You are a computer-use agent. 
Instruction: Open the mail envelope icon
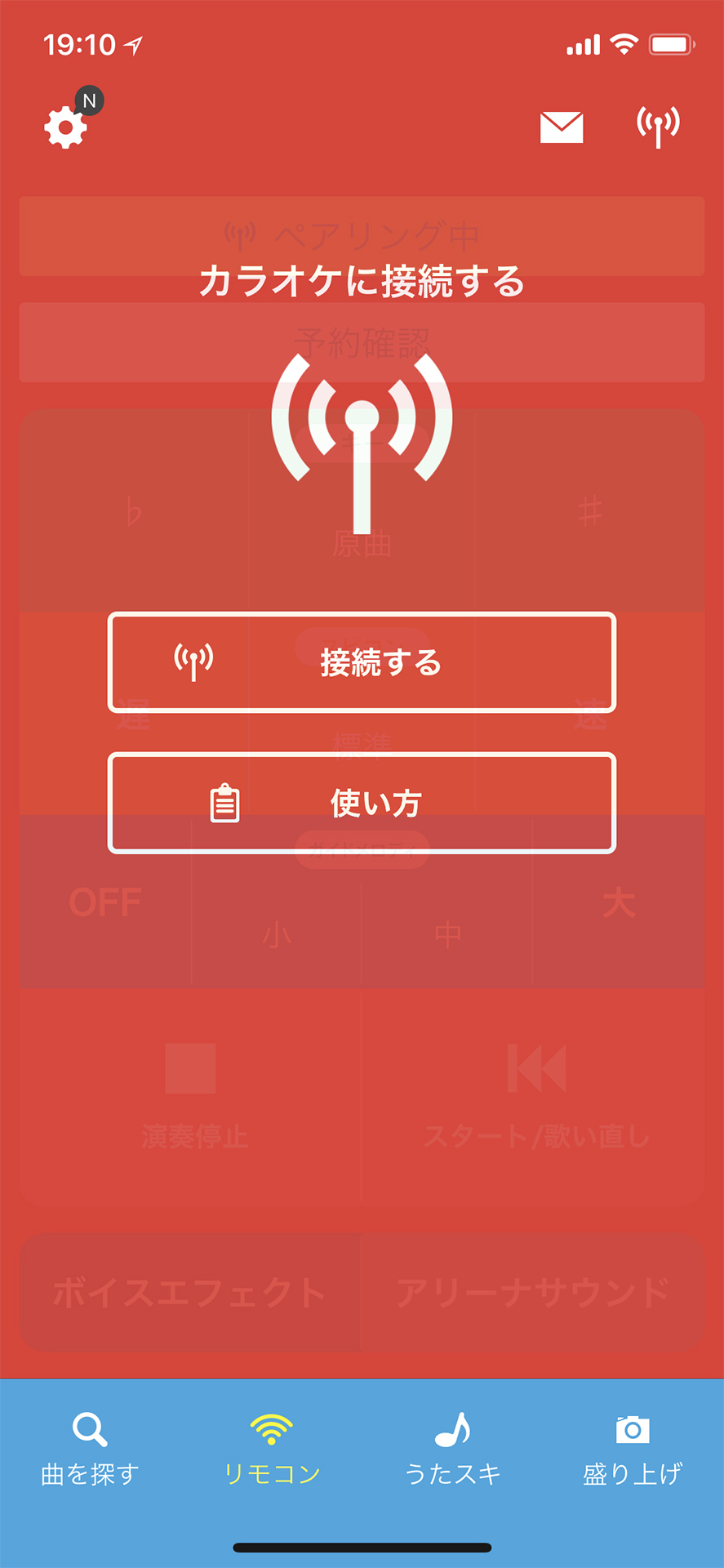pos(562,127)
